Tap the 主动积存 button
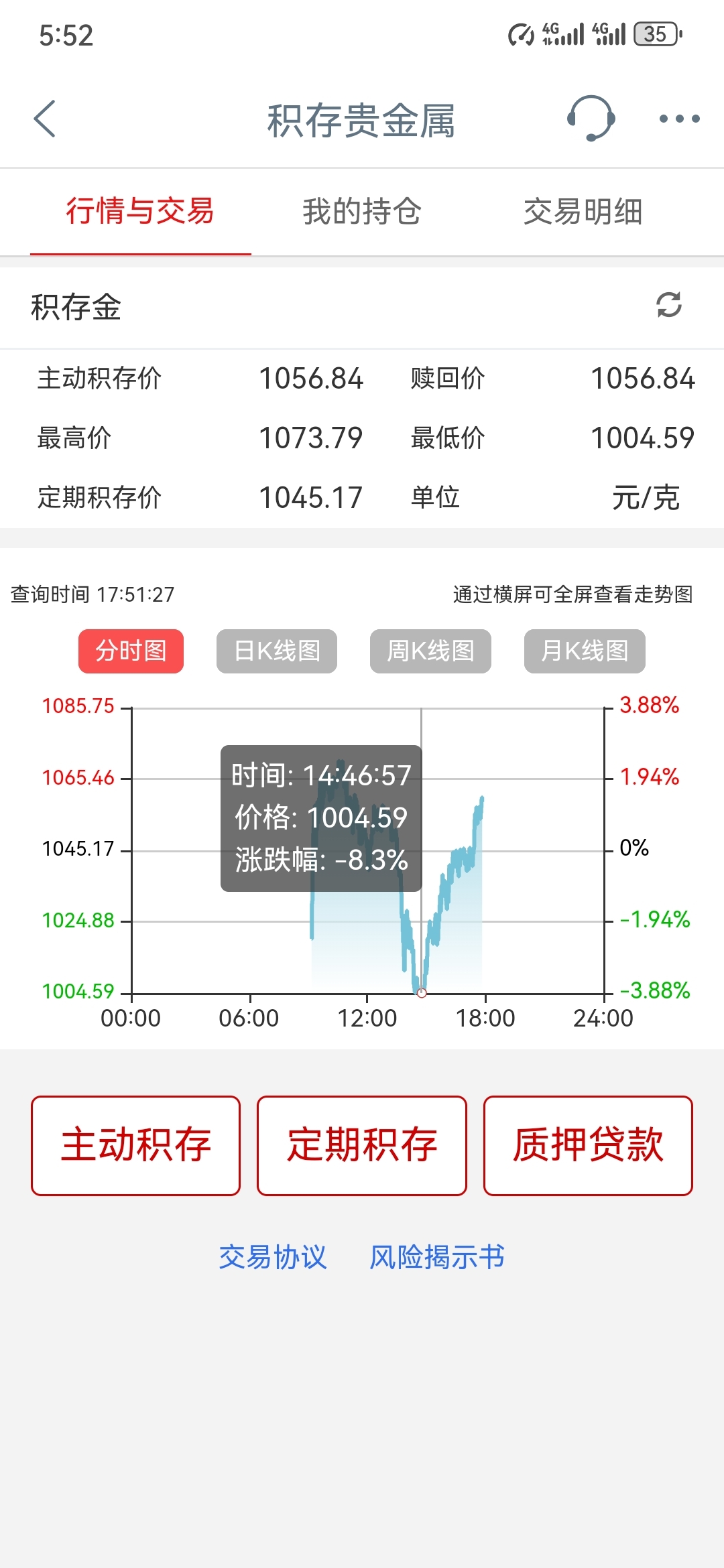 [136, 1145]
